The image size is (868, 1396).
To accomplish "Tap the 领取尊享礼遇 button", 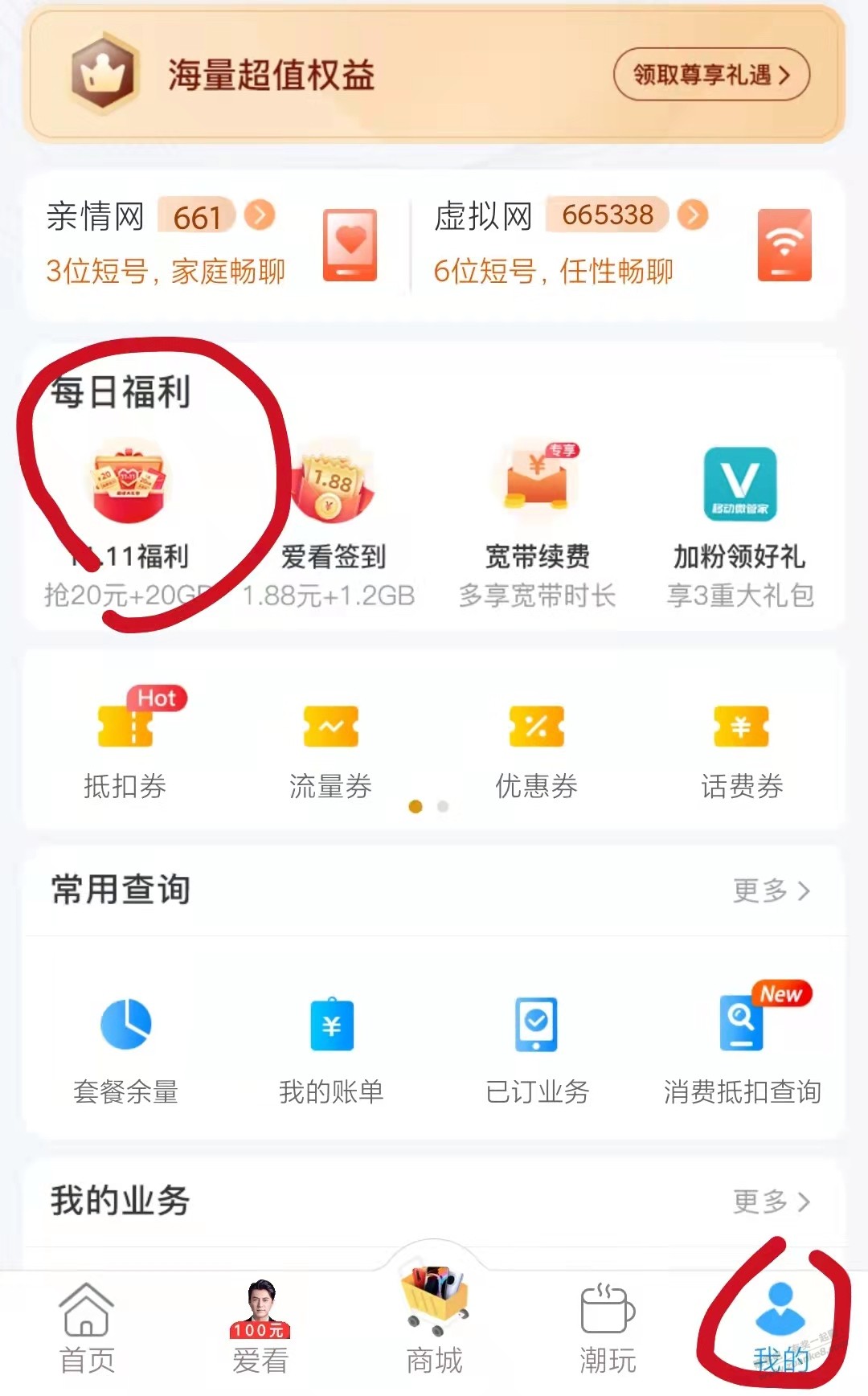I will point(710,75).
